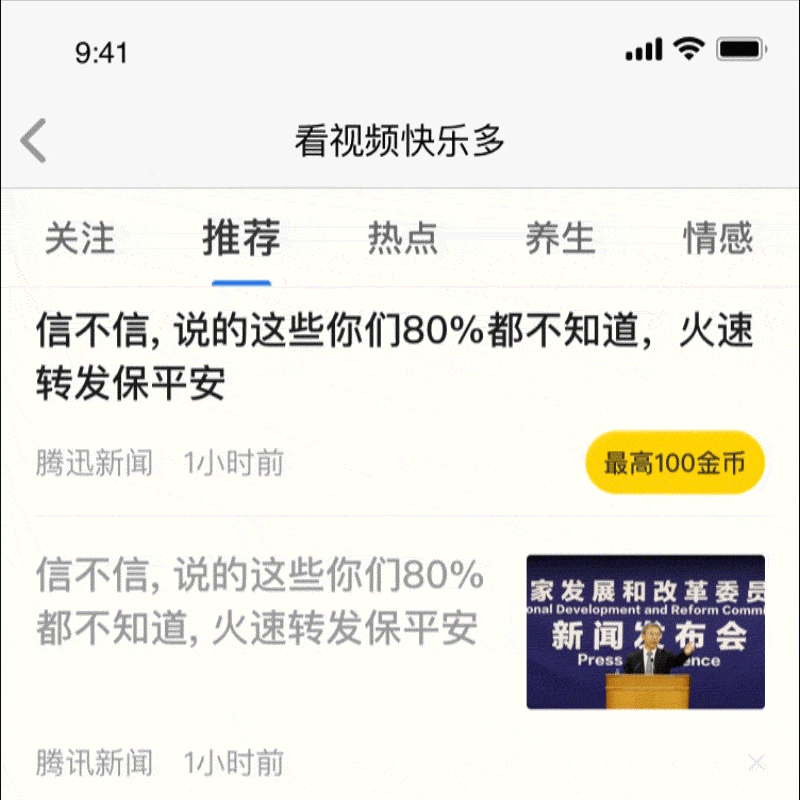Screen dimensions: 800x800
Task: Open the 热点 tab
Action: 402,239
